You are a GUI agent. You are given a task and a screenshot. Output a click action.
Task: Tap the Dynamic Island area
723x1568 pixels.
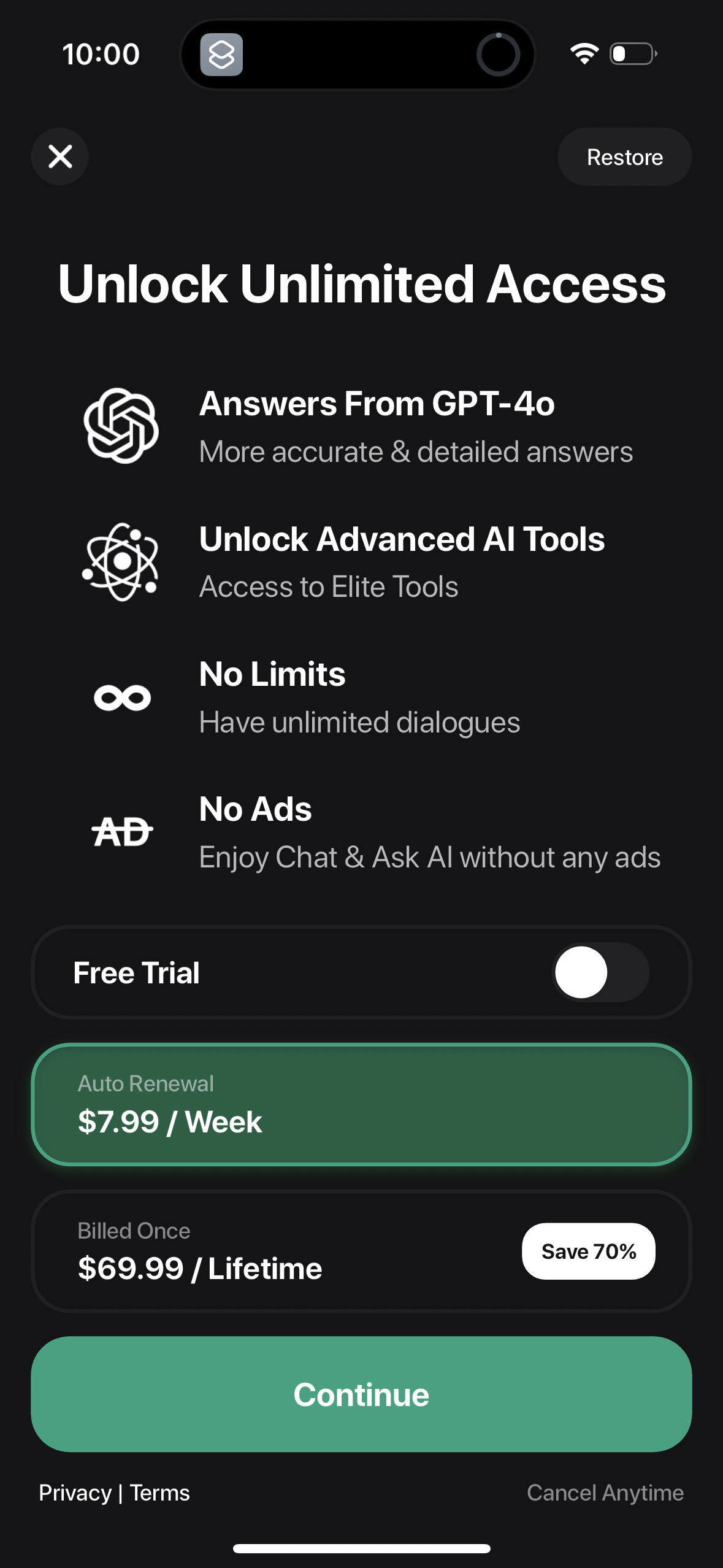pos(361,54)
